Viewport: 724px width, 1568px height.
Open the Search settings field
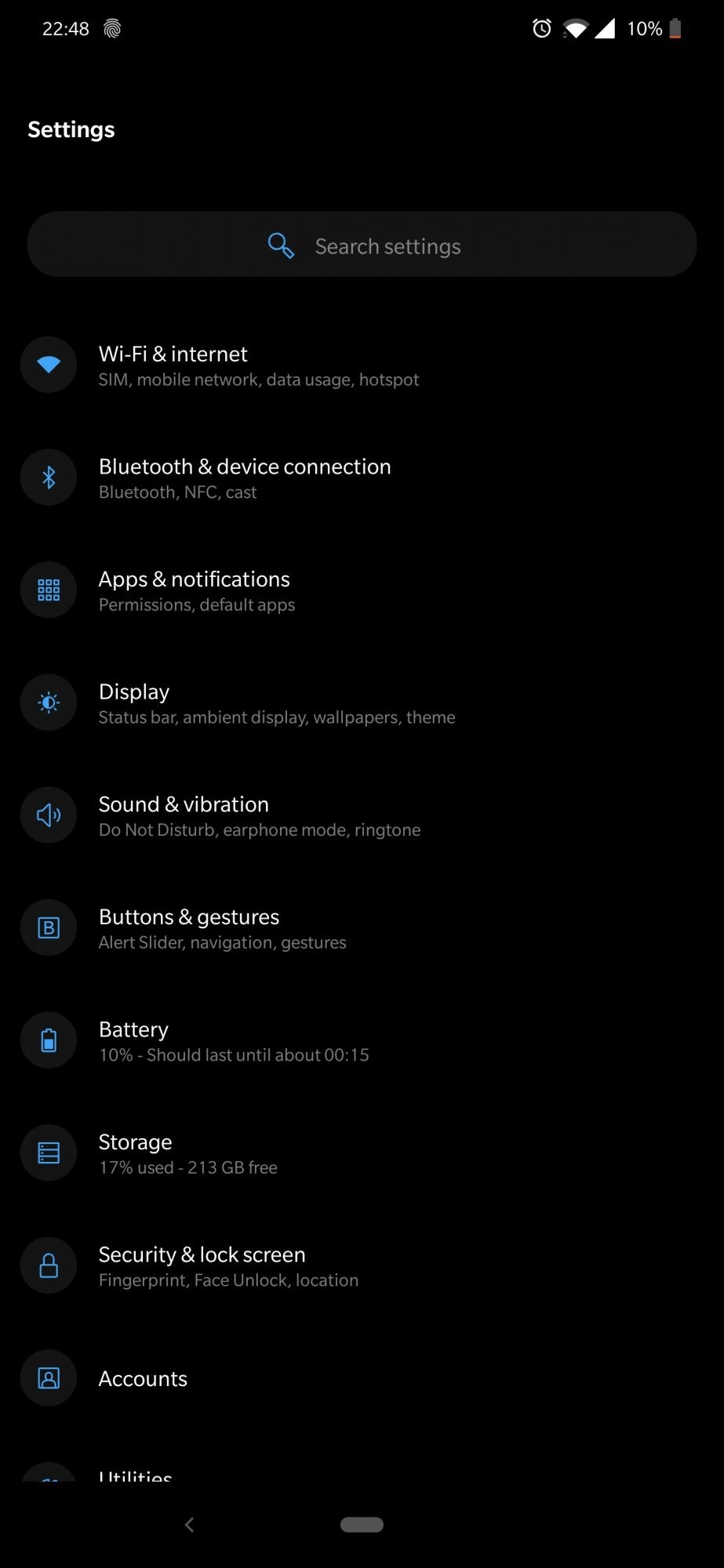pos(362,245)
